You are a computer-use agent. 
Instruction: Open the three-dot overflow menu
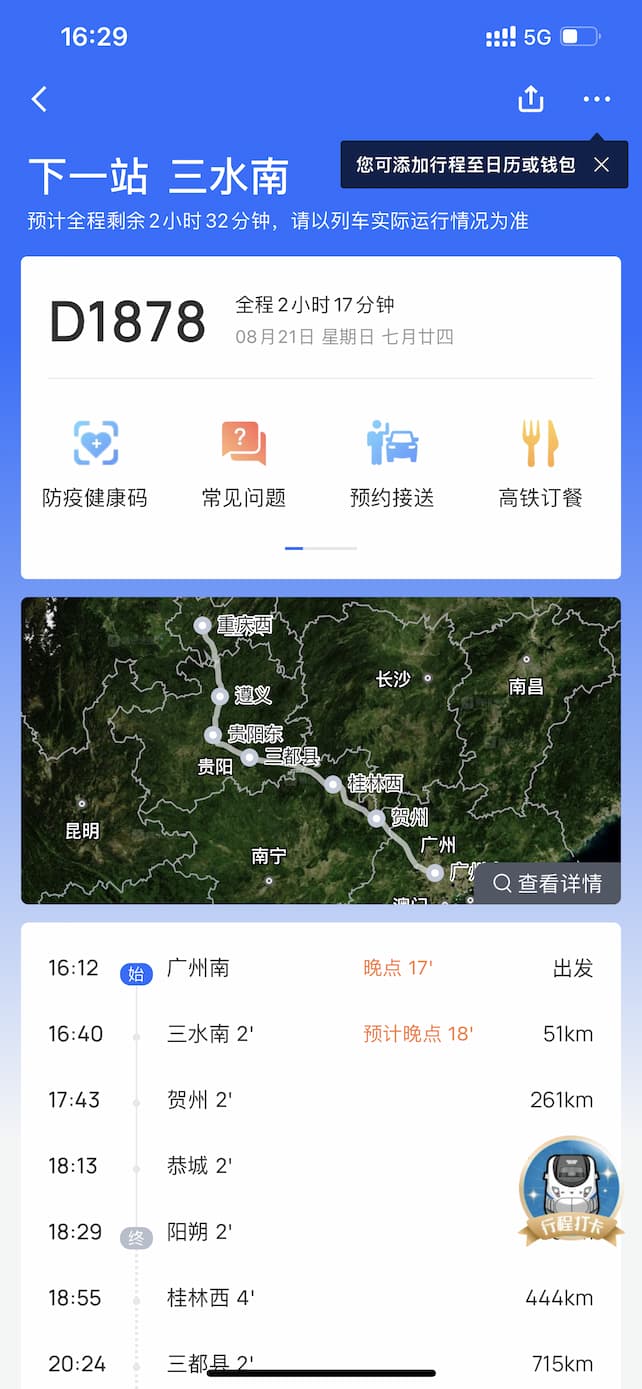tap(596, 99)
